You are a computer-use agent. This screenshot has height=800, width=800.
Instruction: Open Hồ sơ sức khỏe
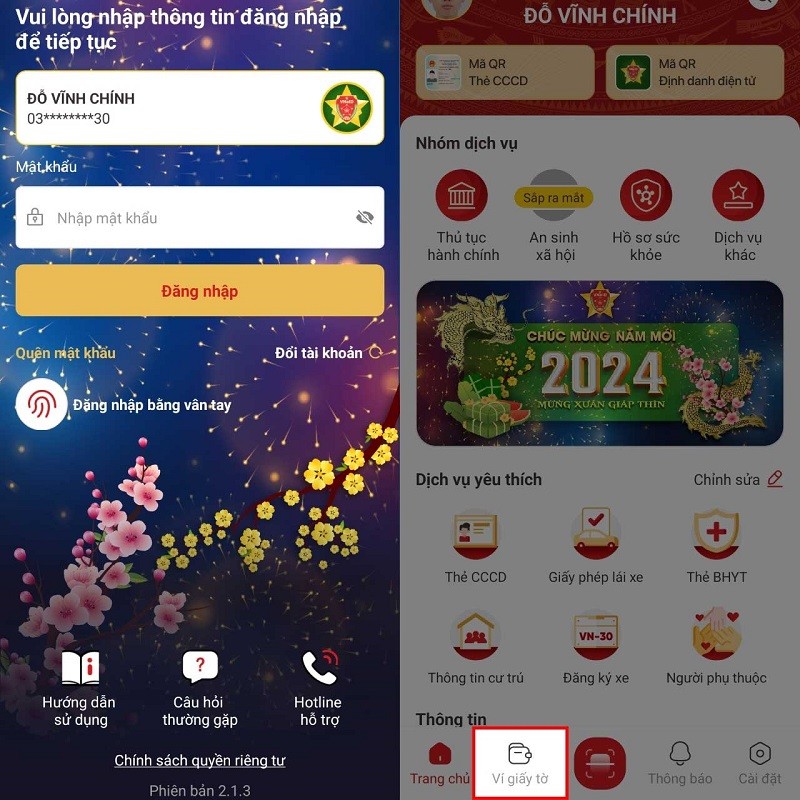tap(646, 213)
